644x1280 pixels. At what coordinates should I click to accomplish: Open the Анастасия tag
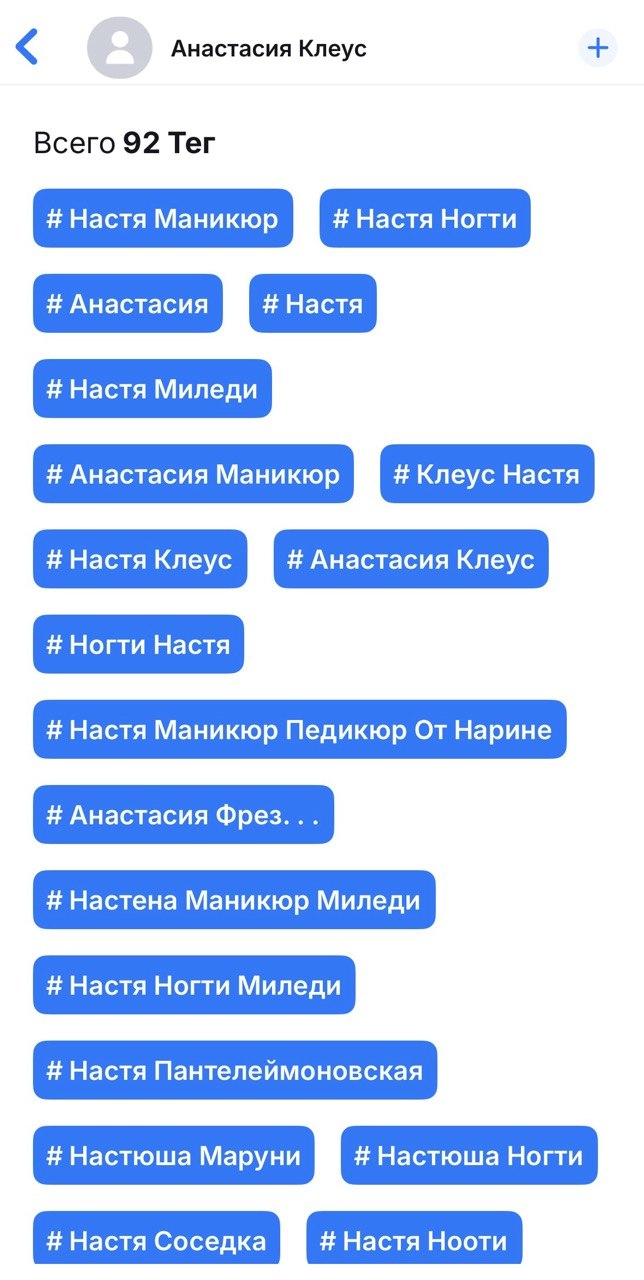pos(128,303)
